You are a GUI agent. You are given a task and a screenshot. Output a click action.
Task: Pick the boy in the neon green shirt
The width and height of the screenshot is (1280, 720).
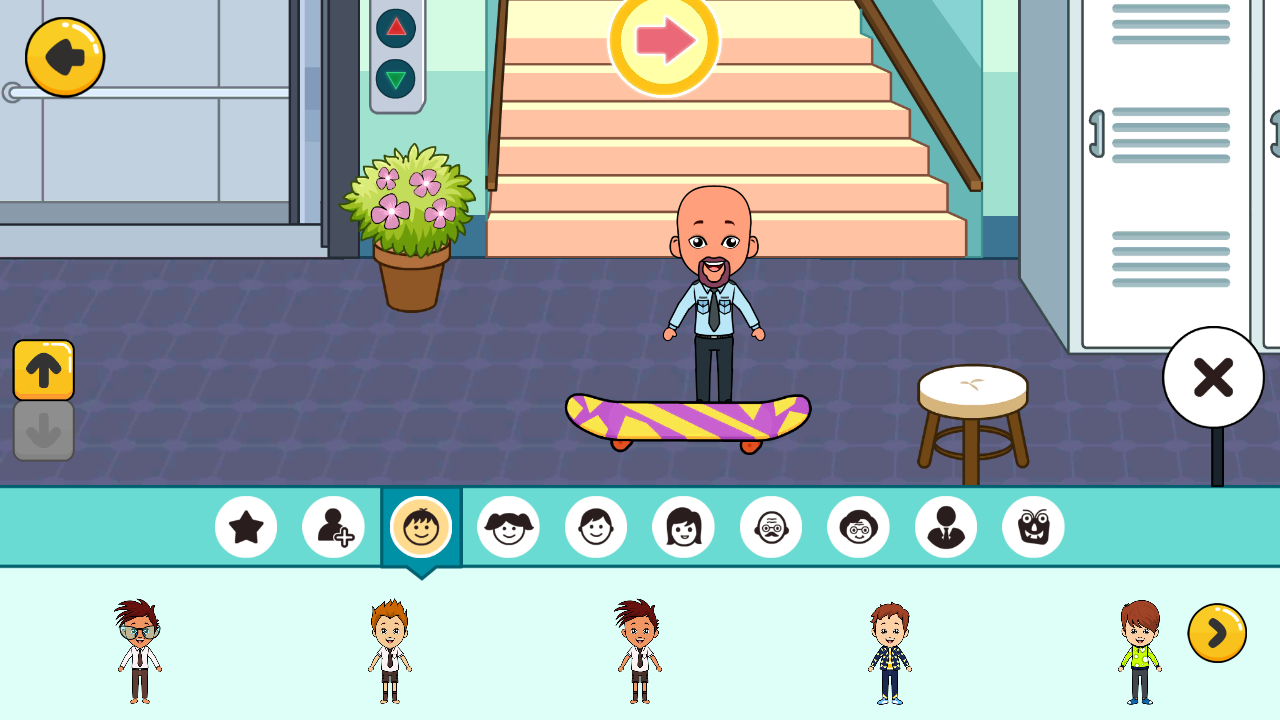click(x=1139, y=650)
